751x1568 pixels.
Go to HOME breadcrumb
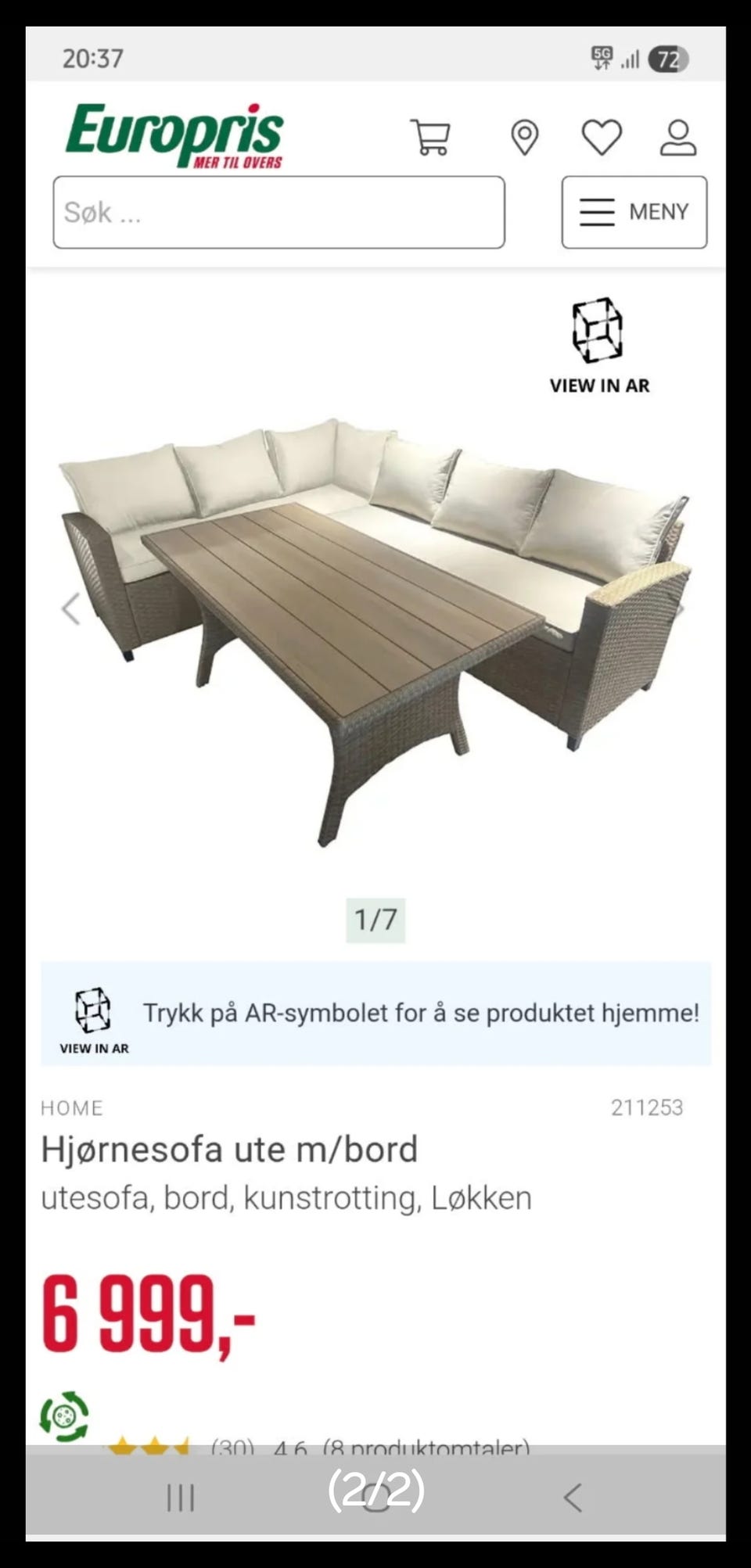point(71,1107)
